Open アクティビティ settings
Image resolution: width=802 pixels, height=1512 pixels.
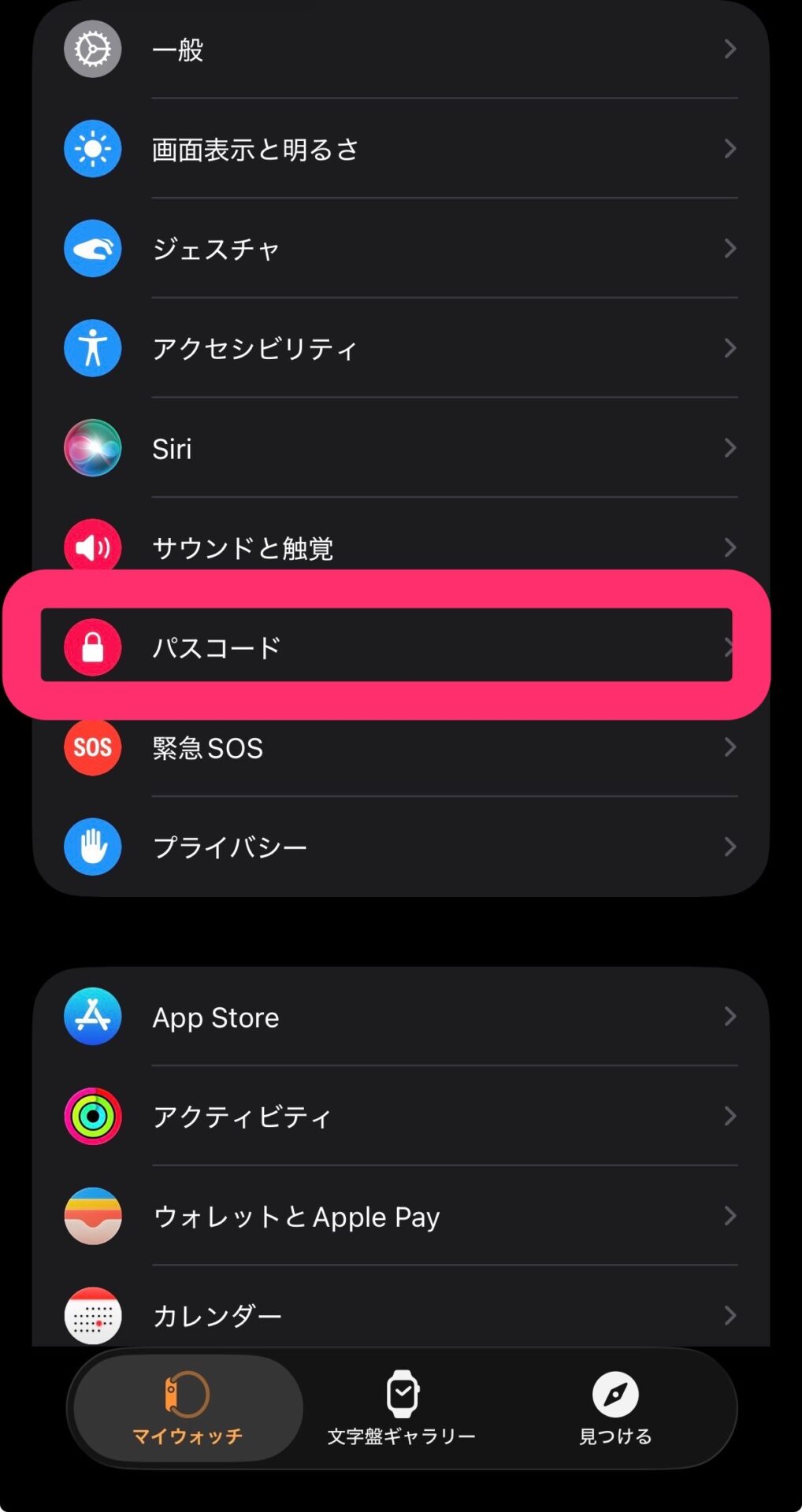tap(400, 1116)
